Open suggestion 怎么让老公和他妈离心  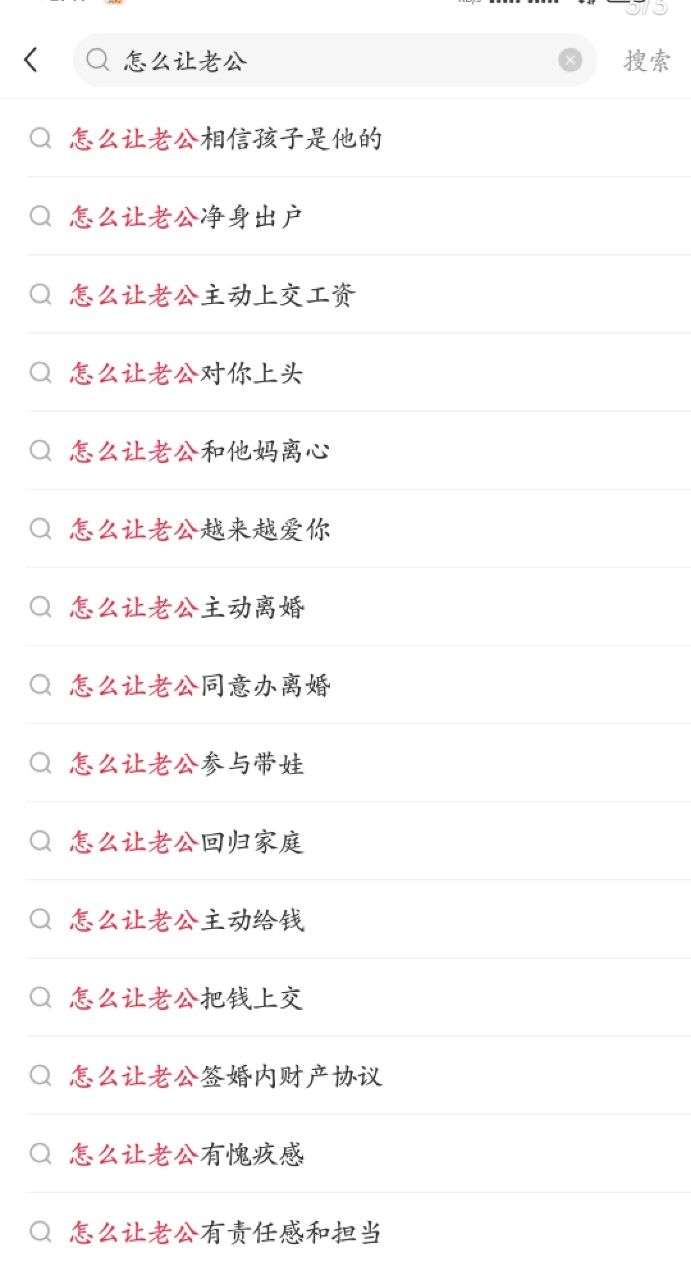point(200,451)
